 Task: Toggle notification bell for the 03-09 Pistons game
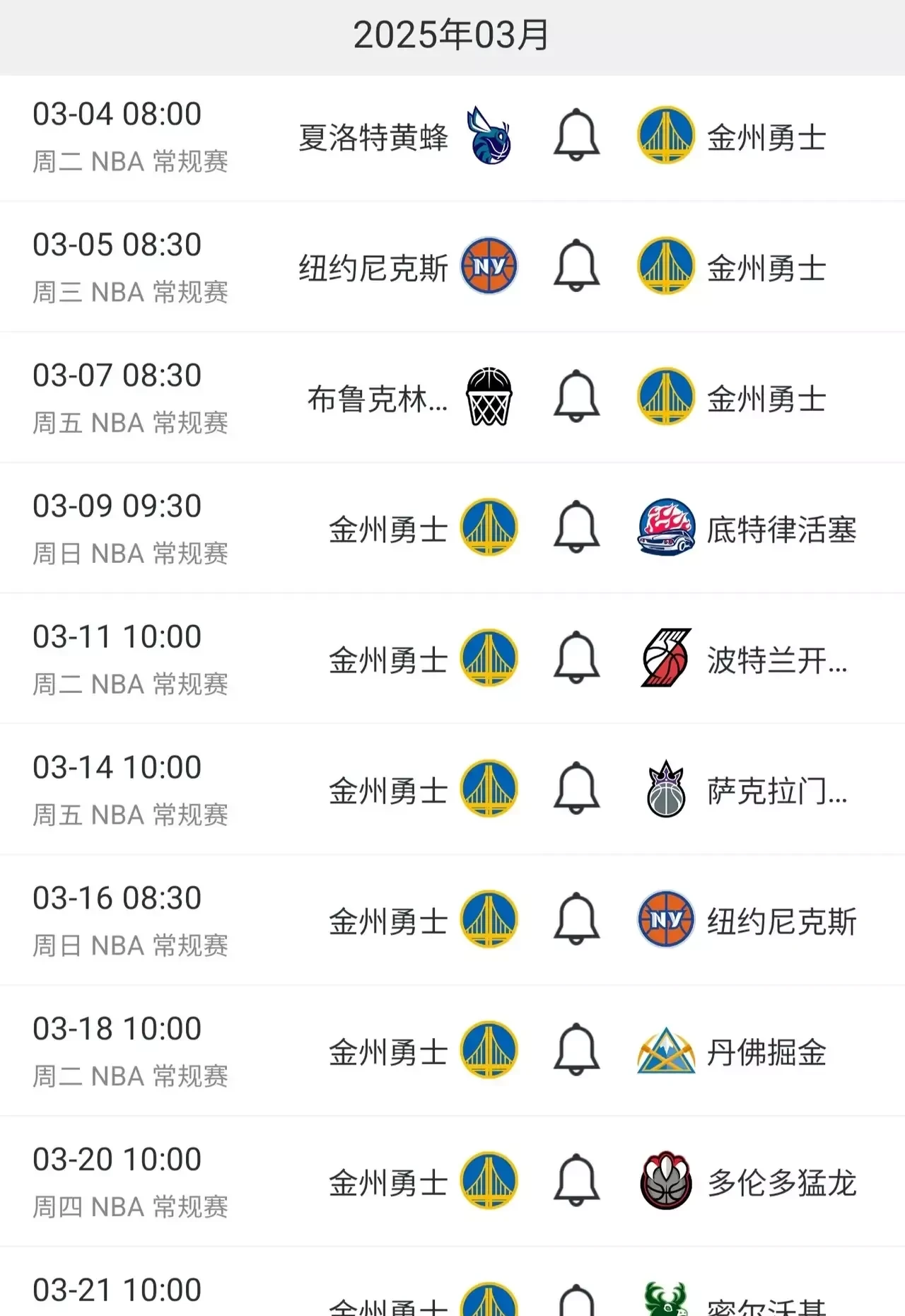[x=576, y=528]
